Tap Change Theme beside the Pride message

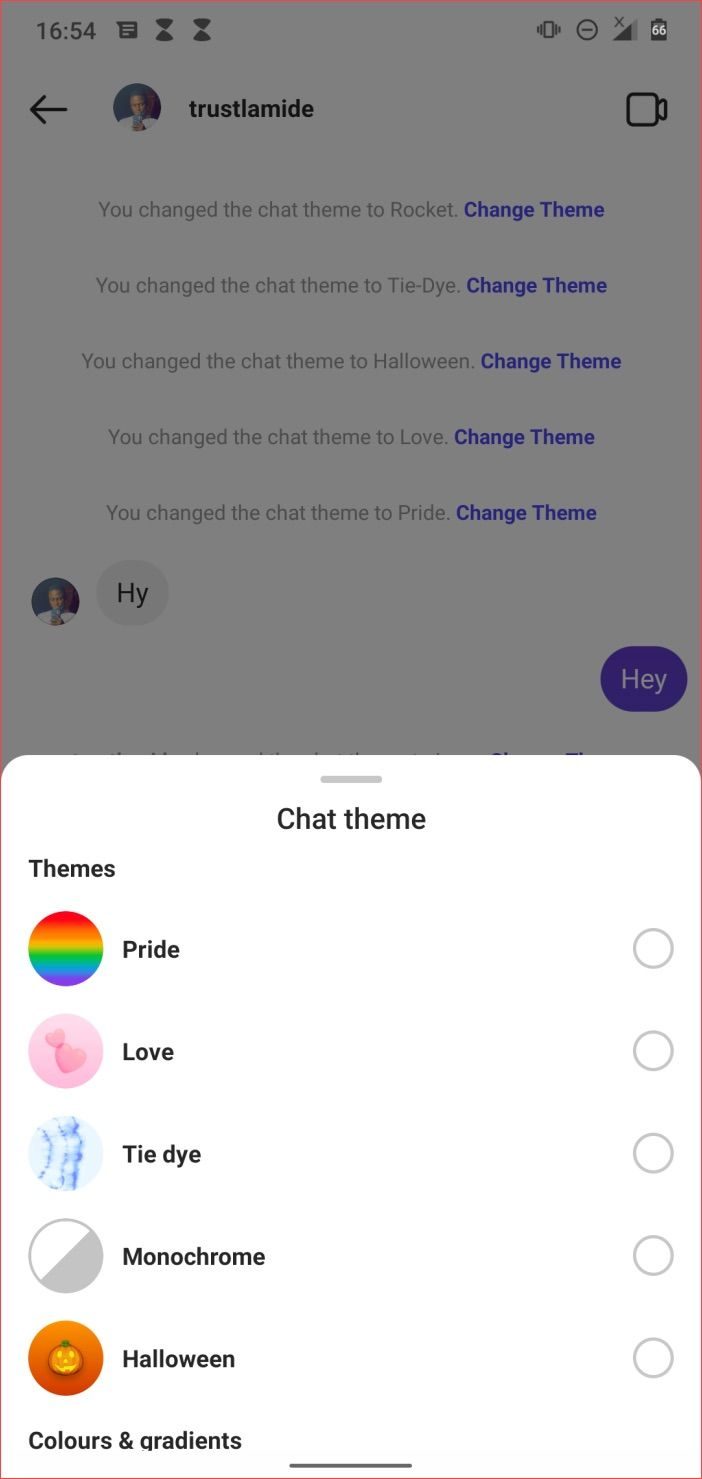(526, 513)
